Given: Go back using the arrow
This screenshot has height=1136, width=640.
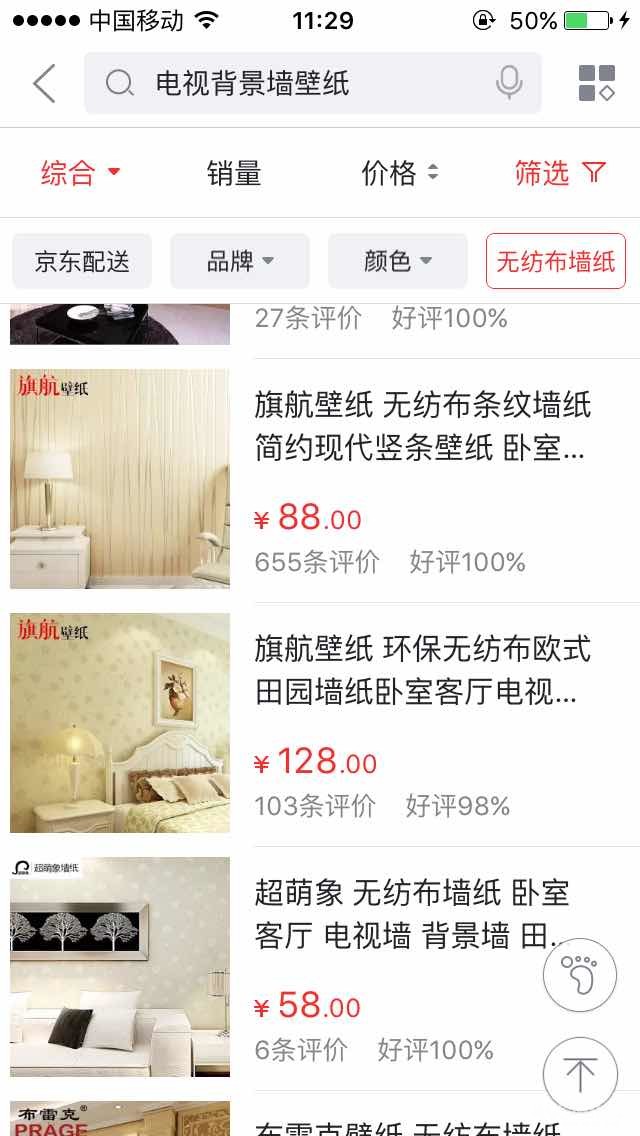Looking at the screenshot, I should (x=44, y=83).
